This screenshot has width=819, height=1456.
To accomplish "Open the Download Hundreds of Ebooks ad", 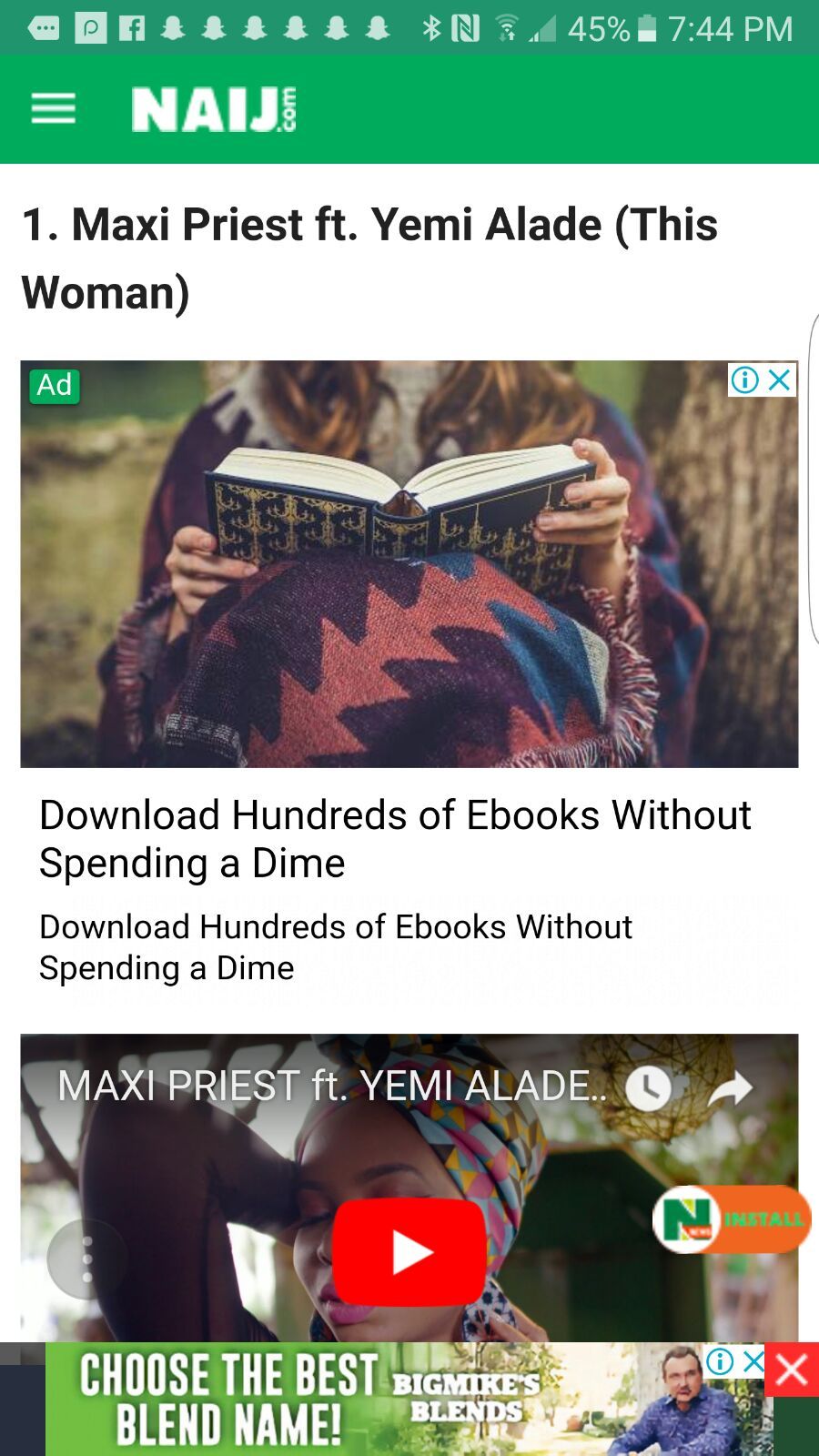I will (395, 839).
